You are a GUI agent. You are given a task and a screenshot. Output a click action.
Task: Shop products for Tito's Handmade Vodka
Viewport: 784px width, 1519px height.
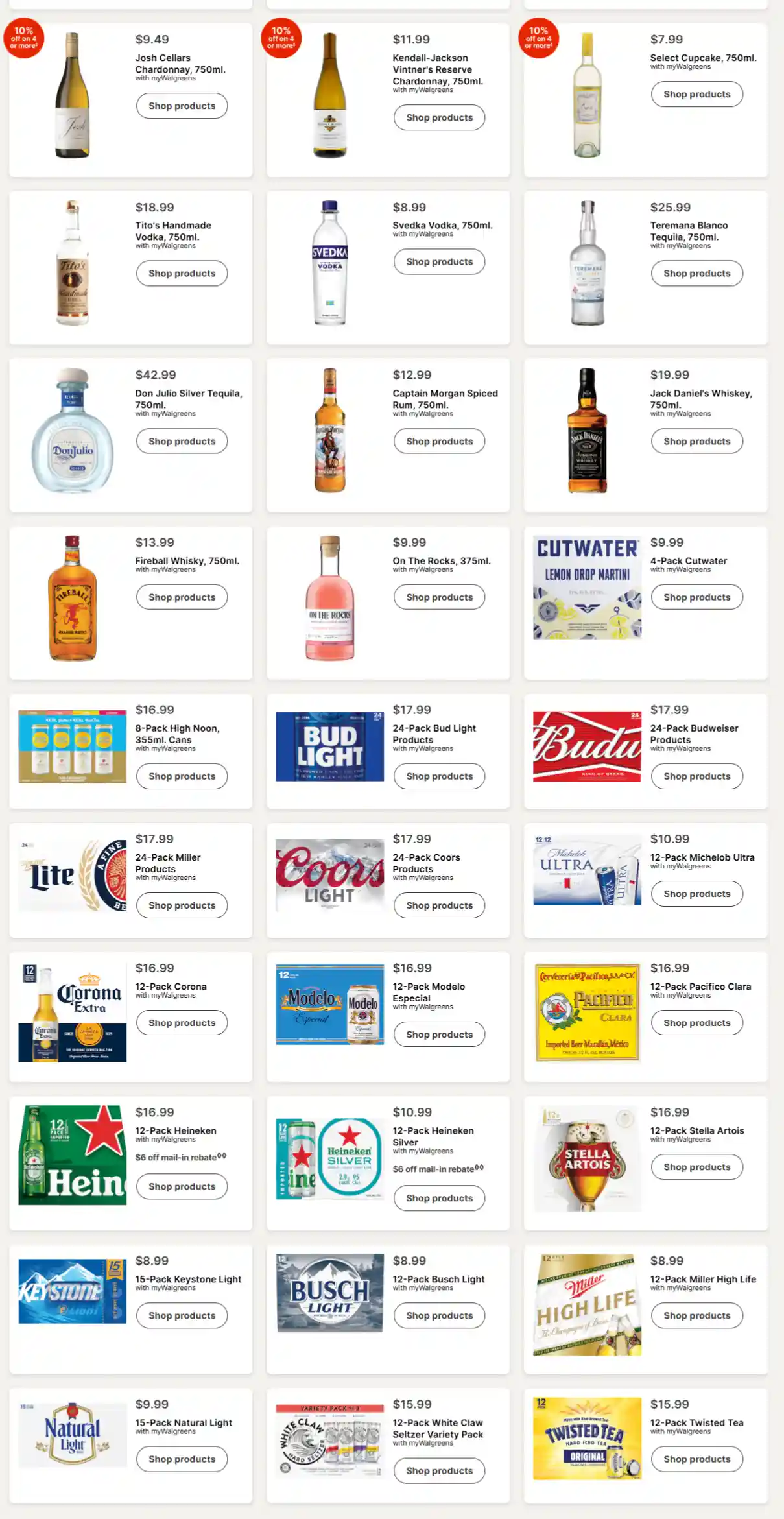point(182,273)
